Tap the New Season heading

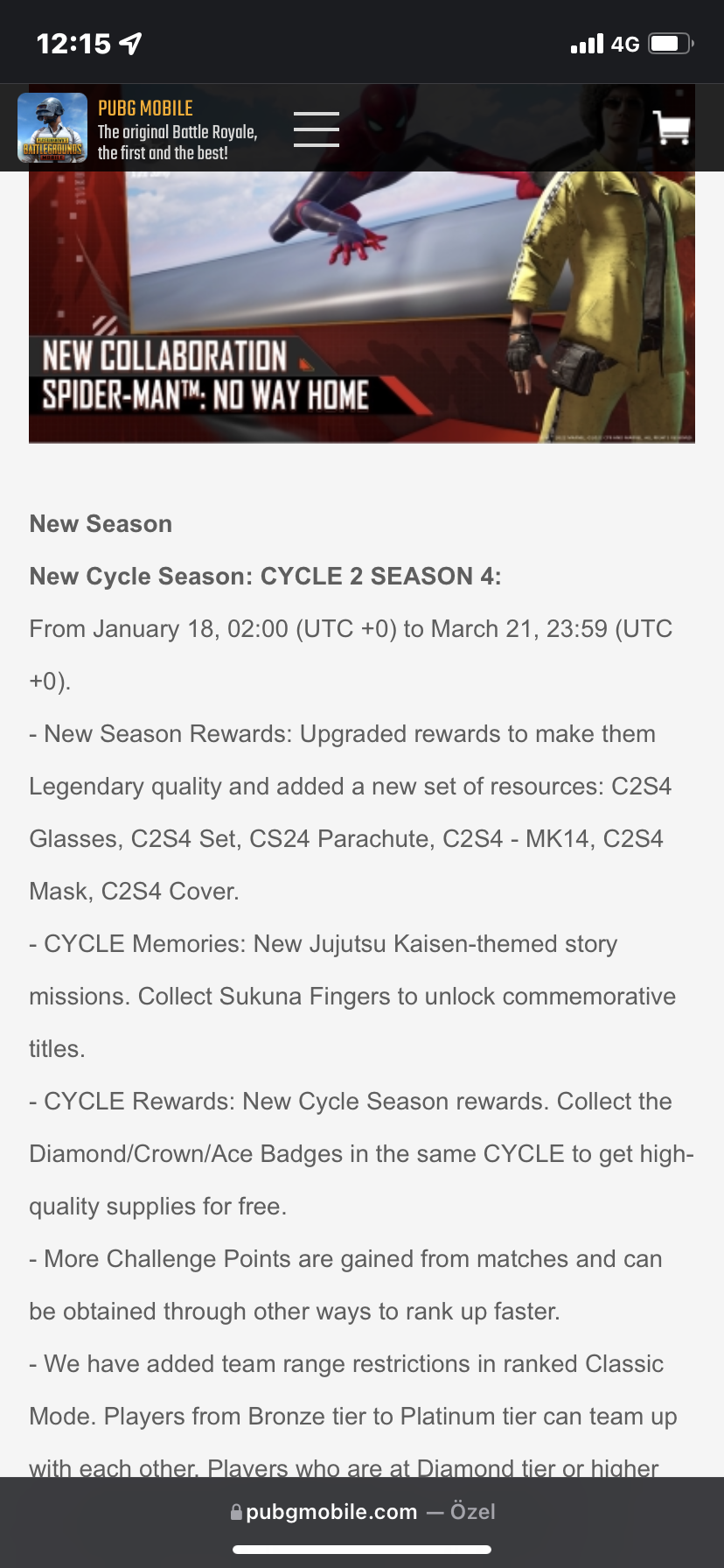pos(101,523)
